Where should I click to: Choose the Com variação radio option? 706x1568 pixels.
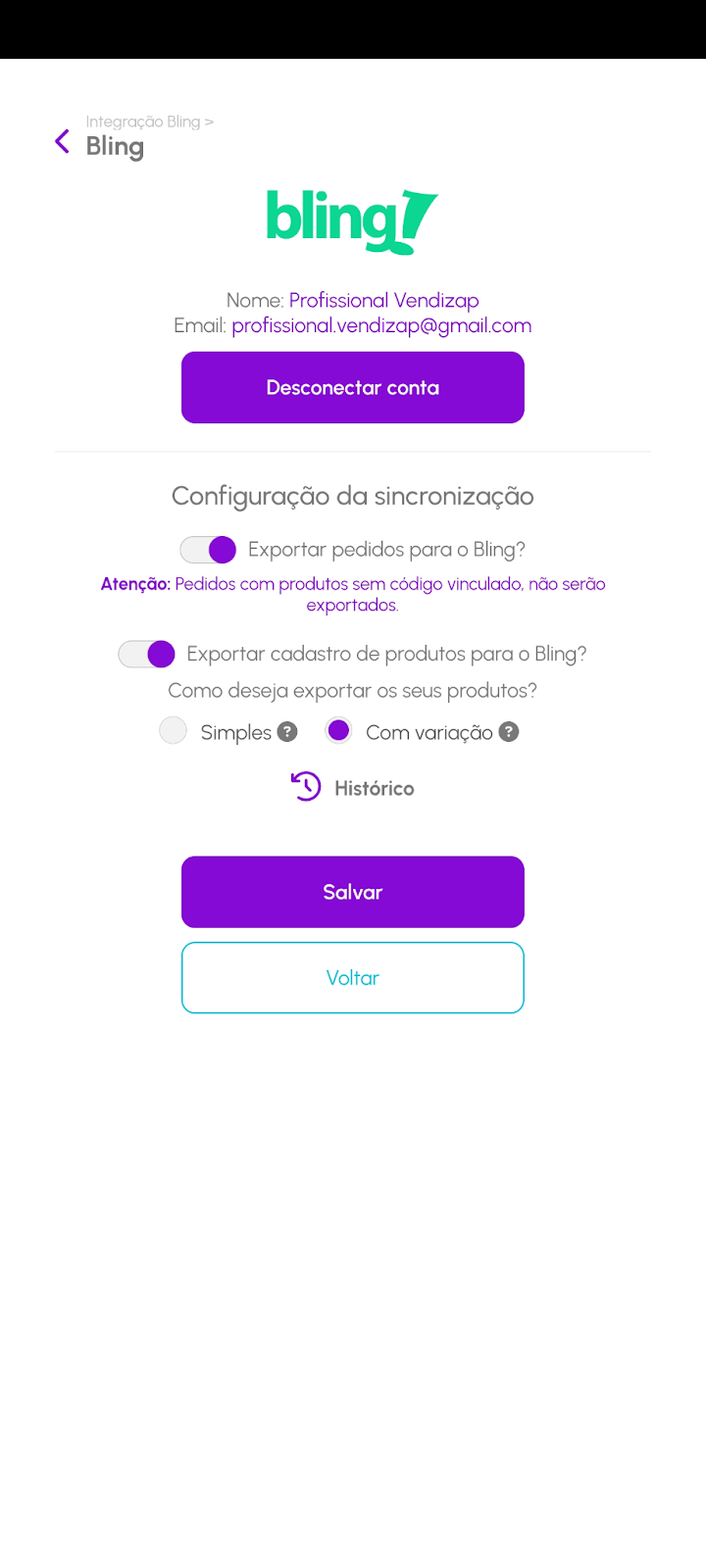point(339,731)
